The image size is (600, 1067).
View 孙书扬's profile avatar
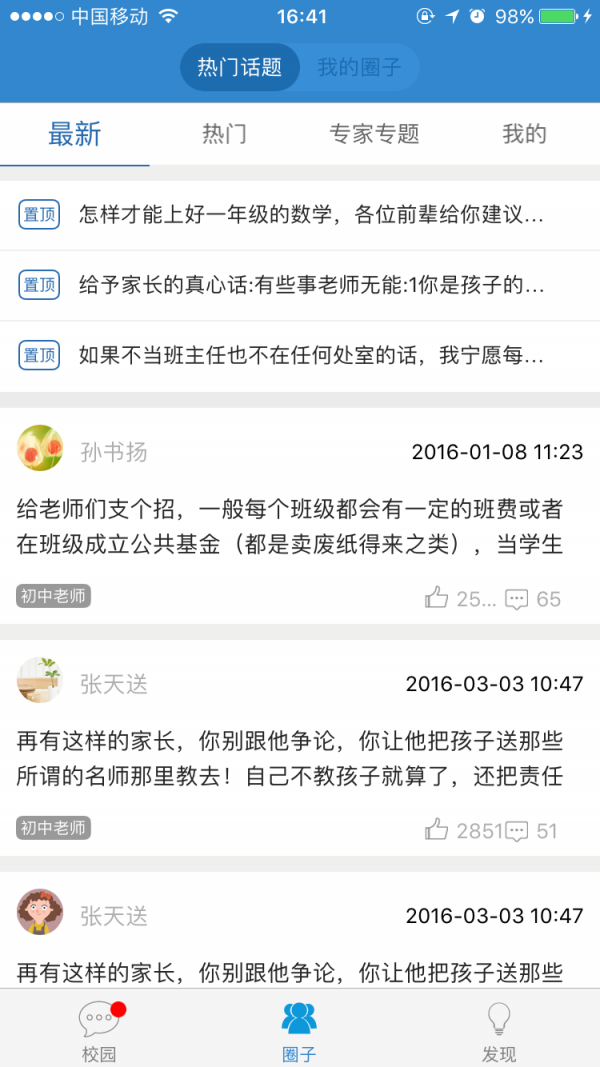(40, 448)
